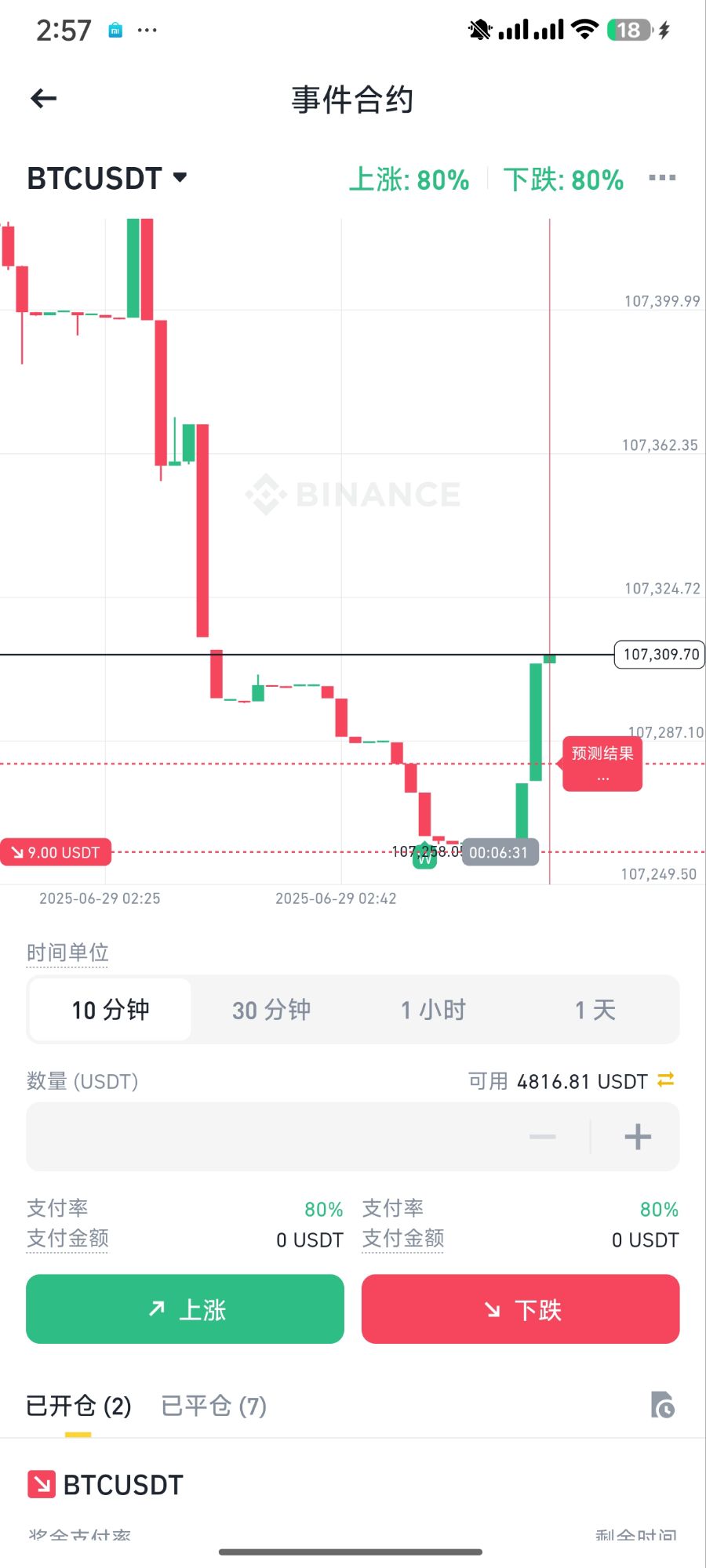Open the three-dot more options menu
The image size is (706, 1568).
point(662,178)
